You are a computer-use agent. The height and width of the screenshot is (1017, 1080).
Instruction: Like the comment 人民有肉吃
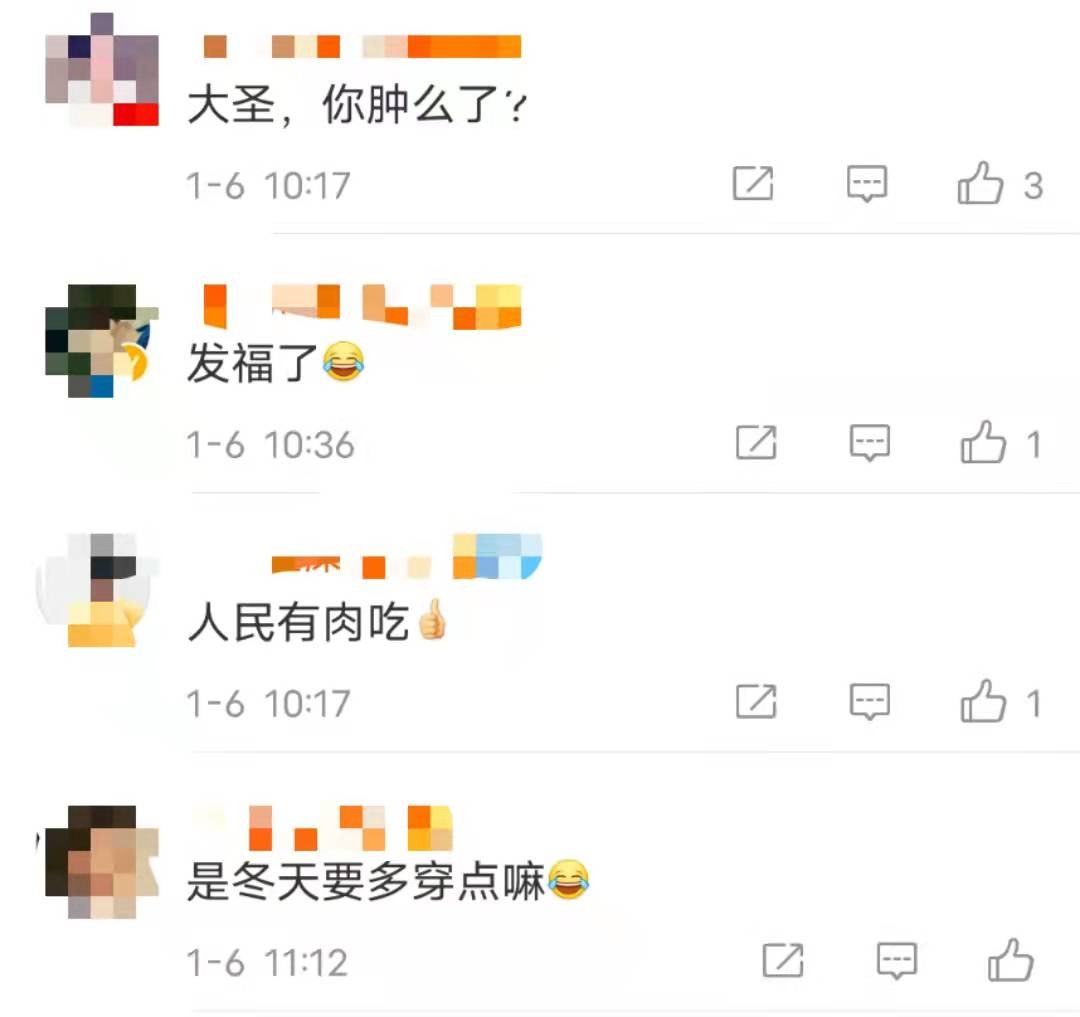(x=983, y=702)
